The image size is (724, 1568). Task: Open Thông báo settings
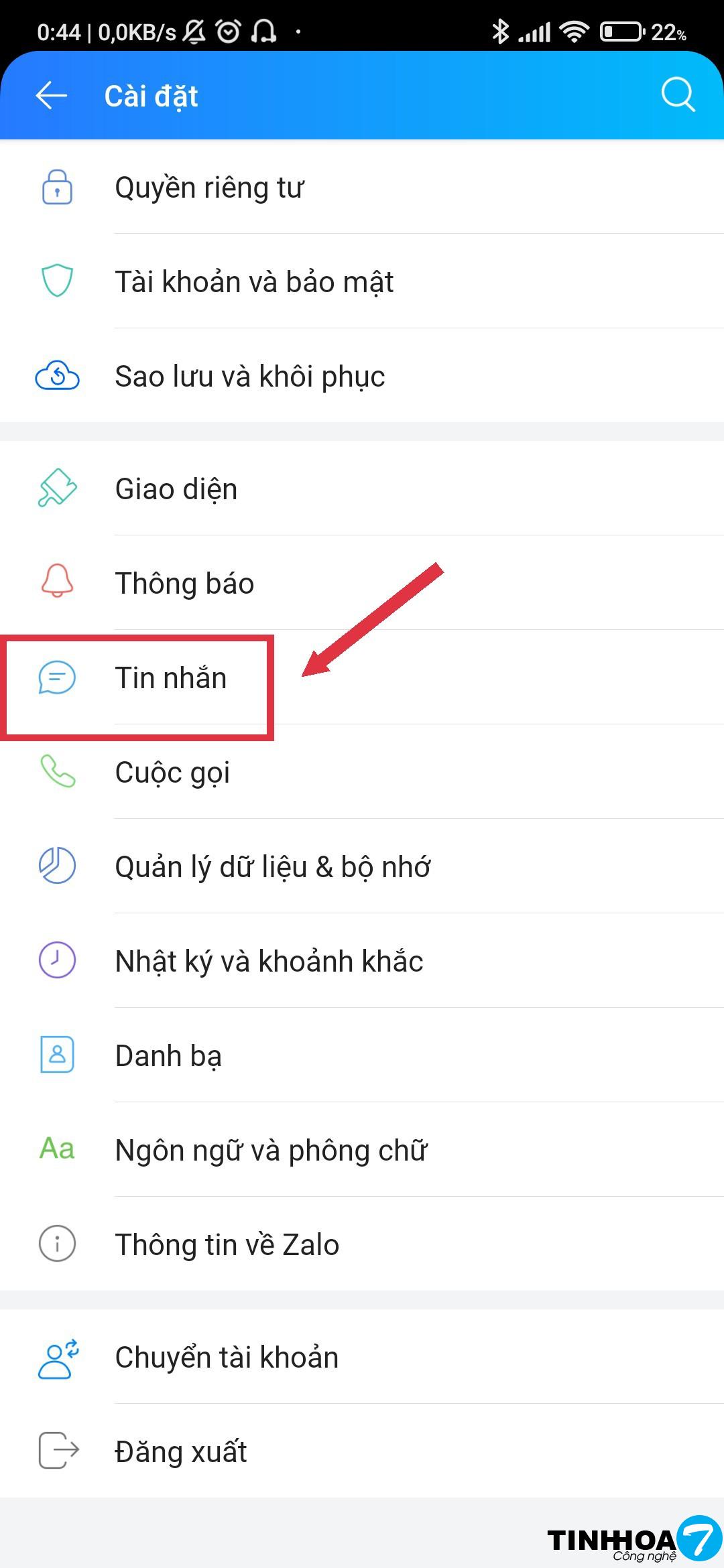[184, 583]
